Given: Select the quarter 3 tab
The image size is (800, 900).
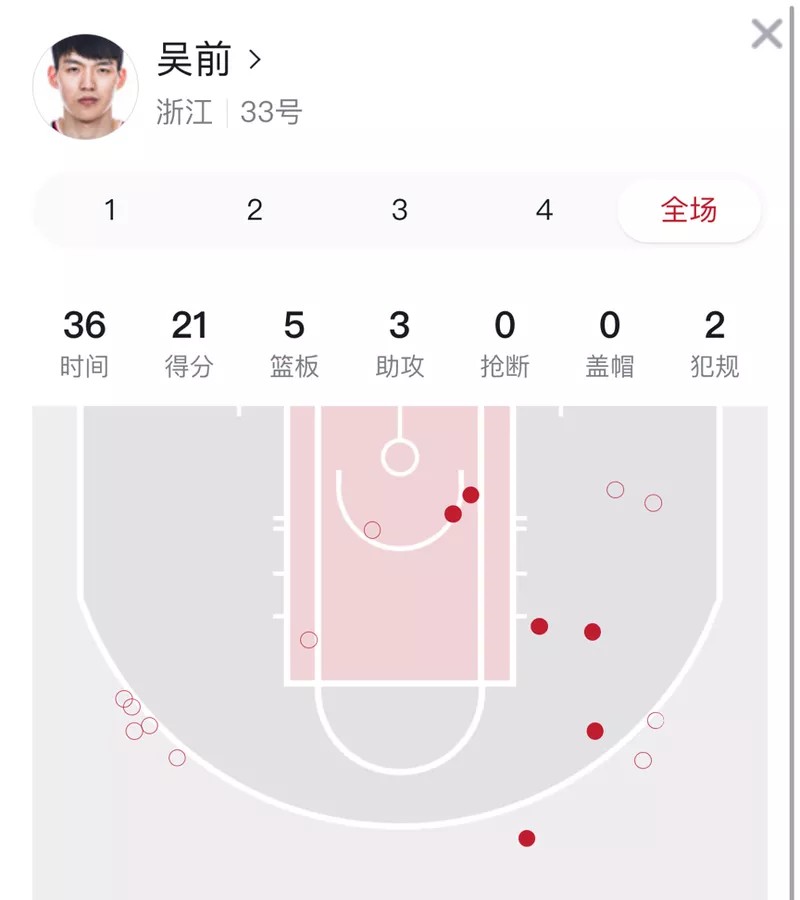Looking at the screenshot, I should (x=400, y=211).
